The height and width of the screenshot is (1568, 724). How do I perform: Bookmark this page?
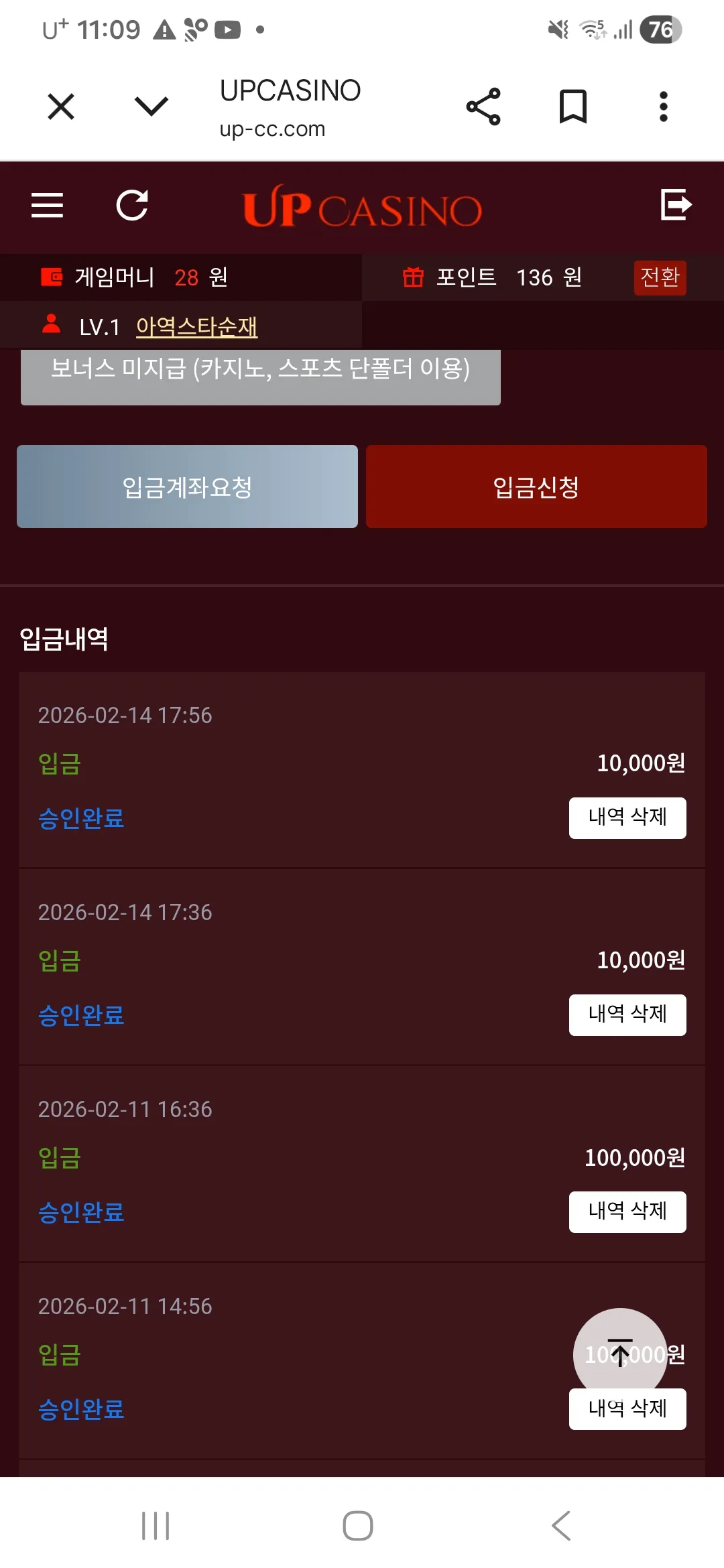573,107
